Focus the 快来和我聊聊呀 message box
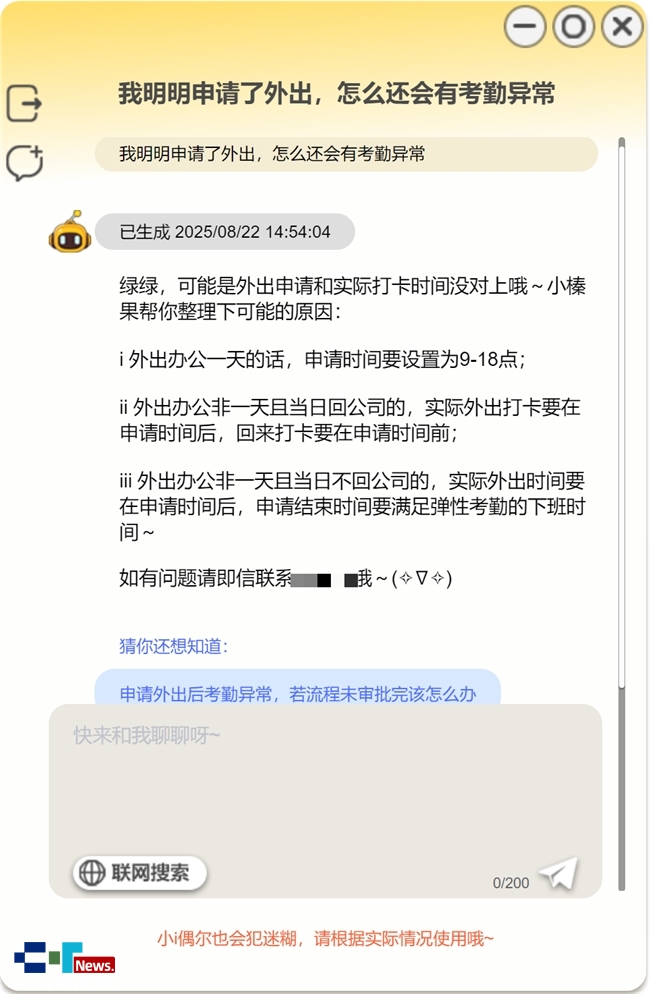650x994 pixels. coord(325,780)
